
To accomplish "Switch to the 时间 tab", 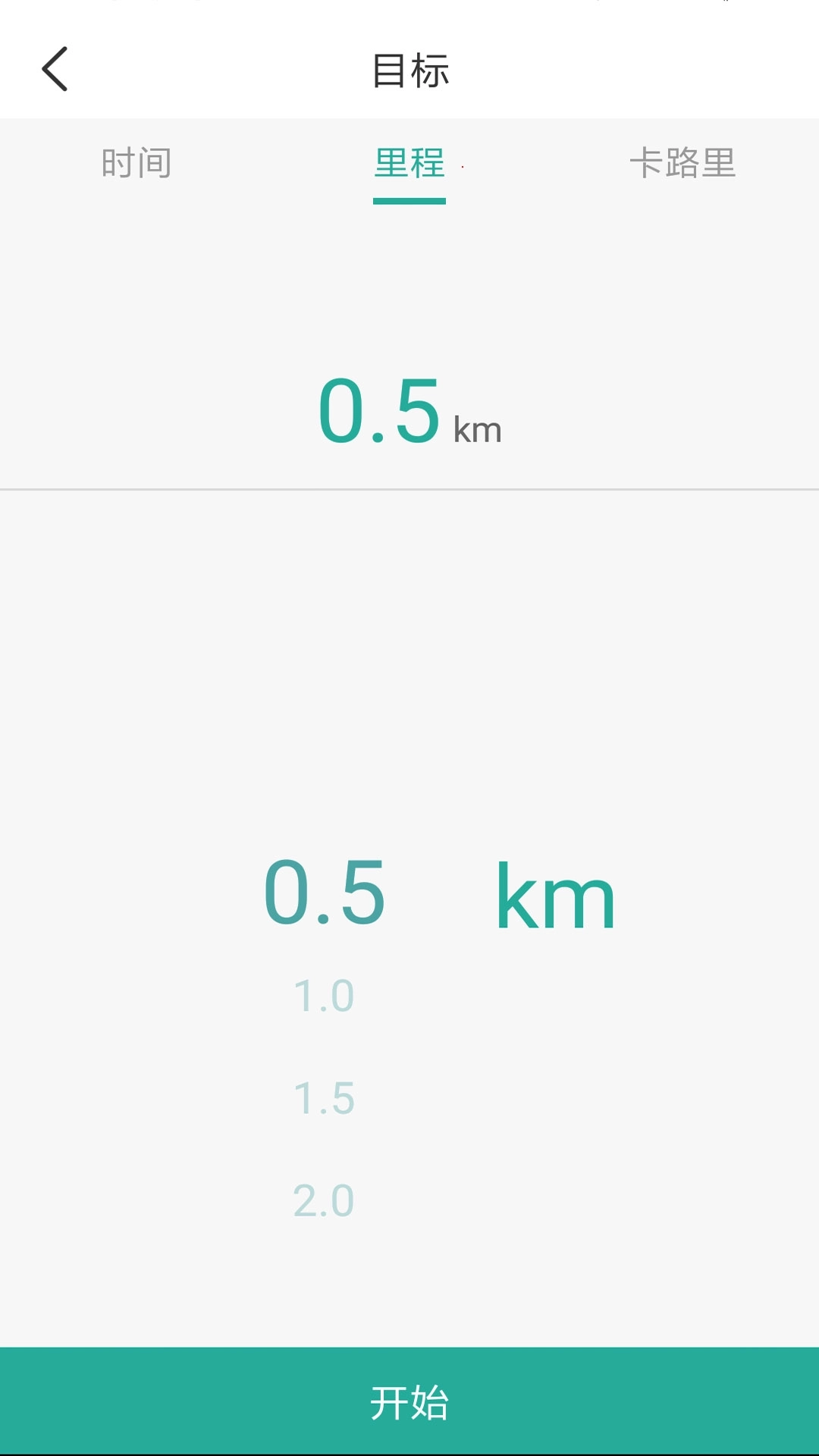I will tap(136, 163).
